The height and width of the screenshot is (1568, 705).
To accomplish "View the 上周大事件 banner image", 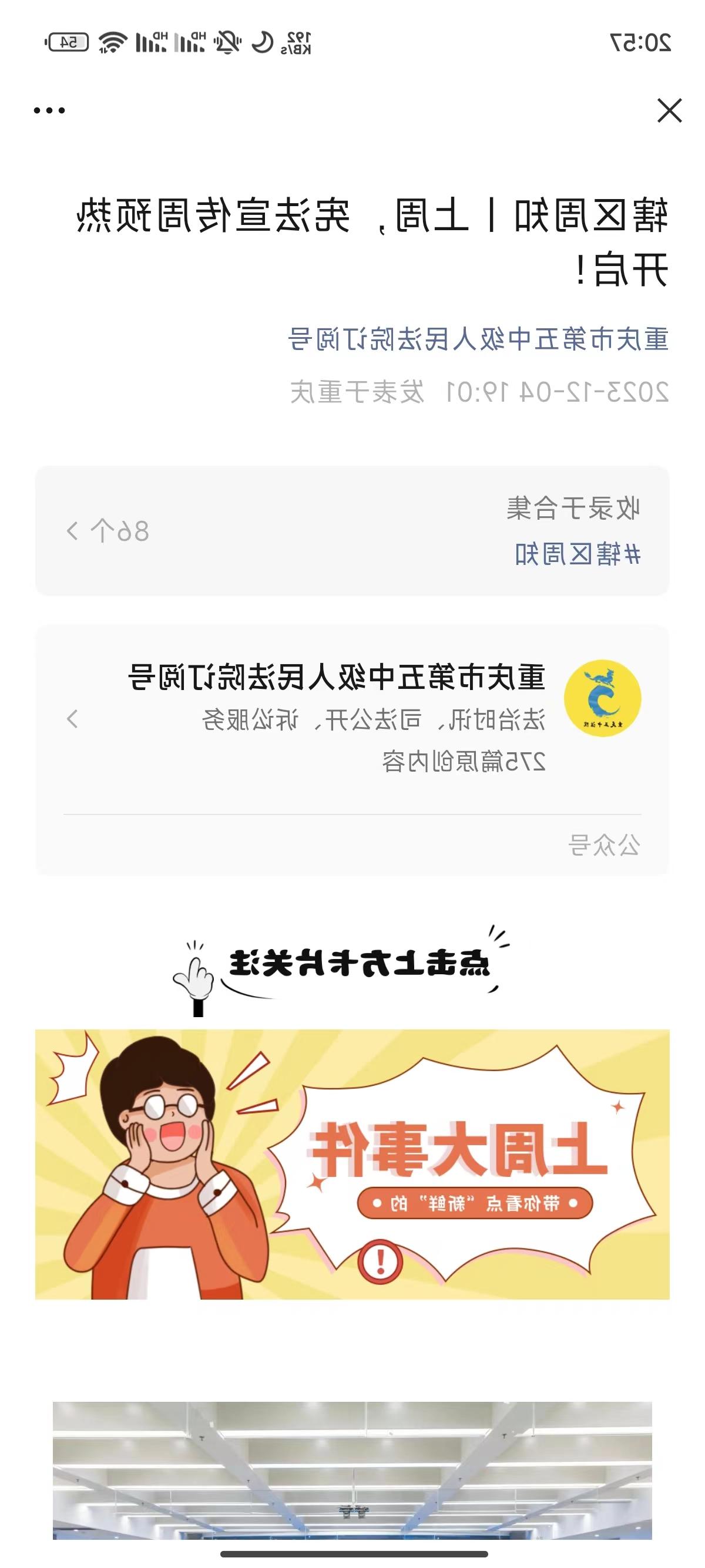I will pos(352,1164).
